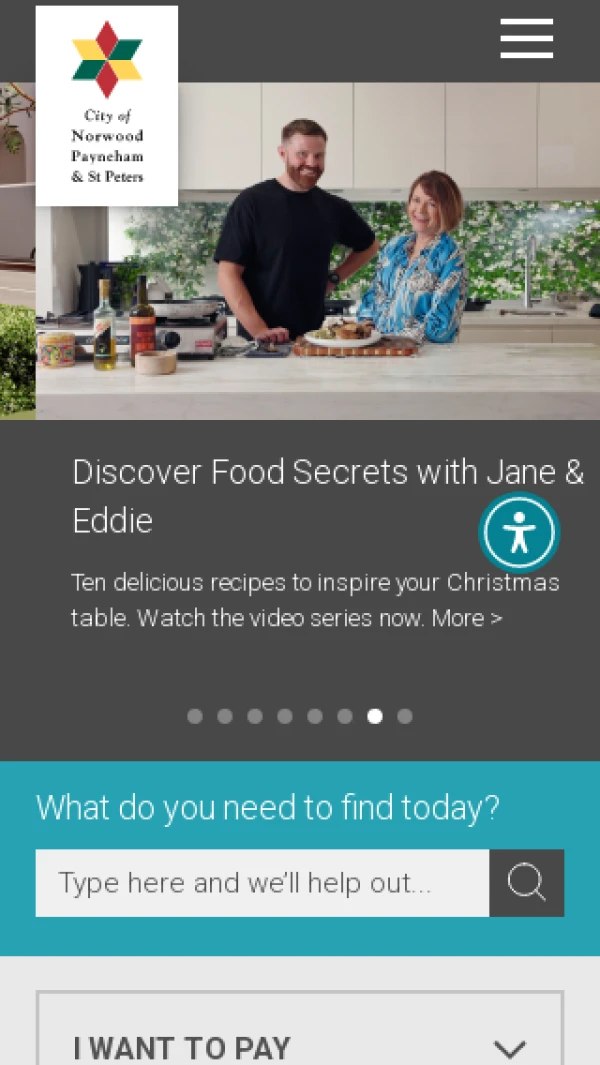Open the accessibility options button

[519, 532]
